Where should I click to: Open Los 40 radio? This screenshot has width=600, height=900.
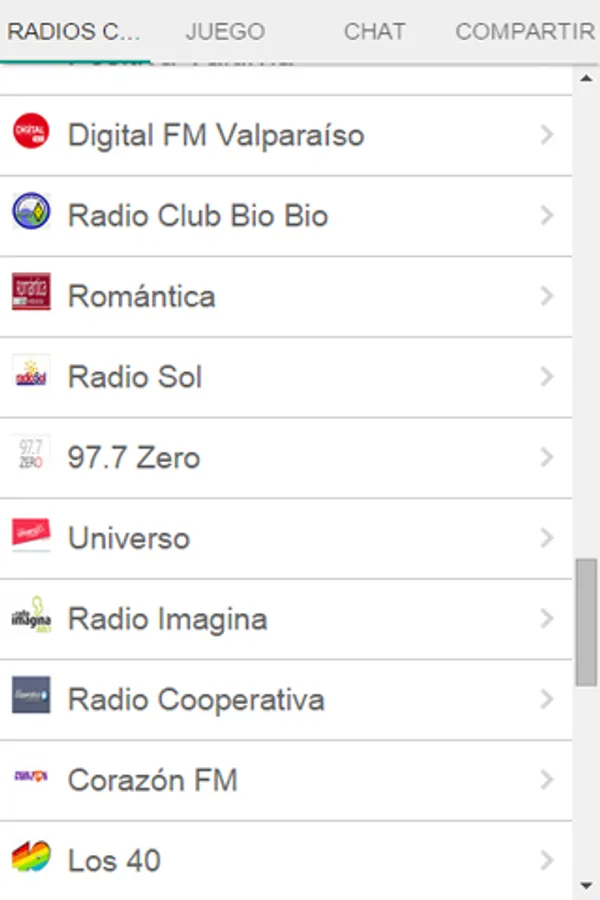point(285,860)
